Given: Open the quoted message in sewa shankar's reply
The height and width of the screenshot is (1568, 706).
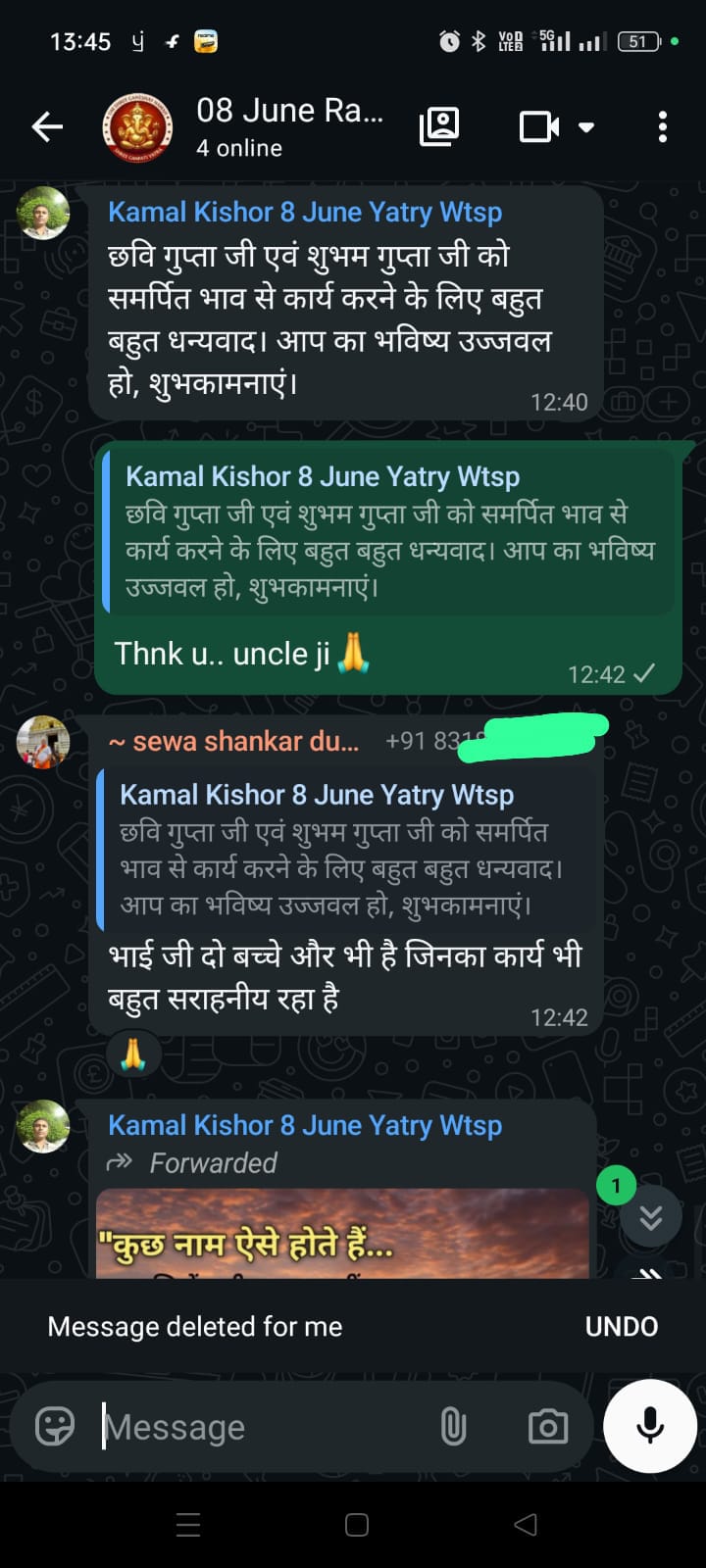Looking at the screenshot, I should pyautogui.click(x=346, y=849).
